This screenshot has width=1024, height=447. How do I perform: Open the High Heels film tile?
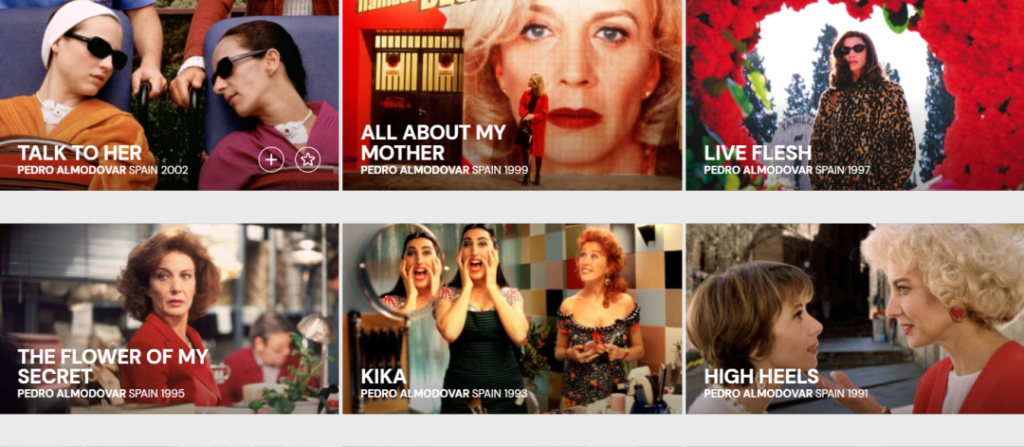854,318
